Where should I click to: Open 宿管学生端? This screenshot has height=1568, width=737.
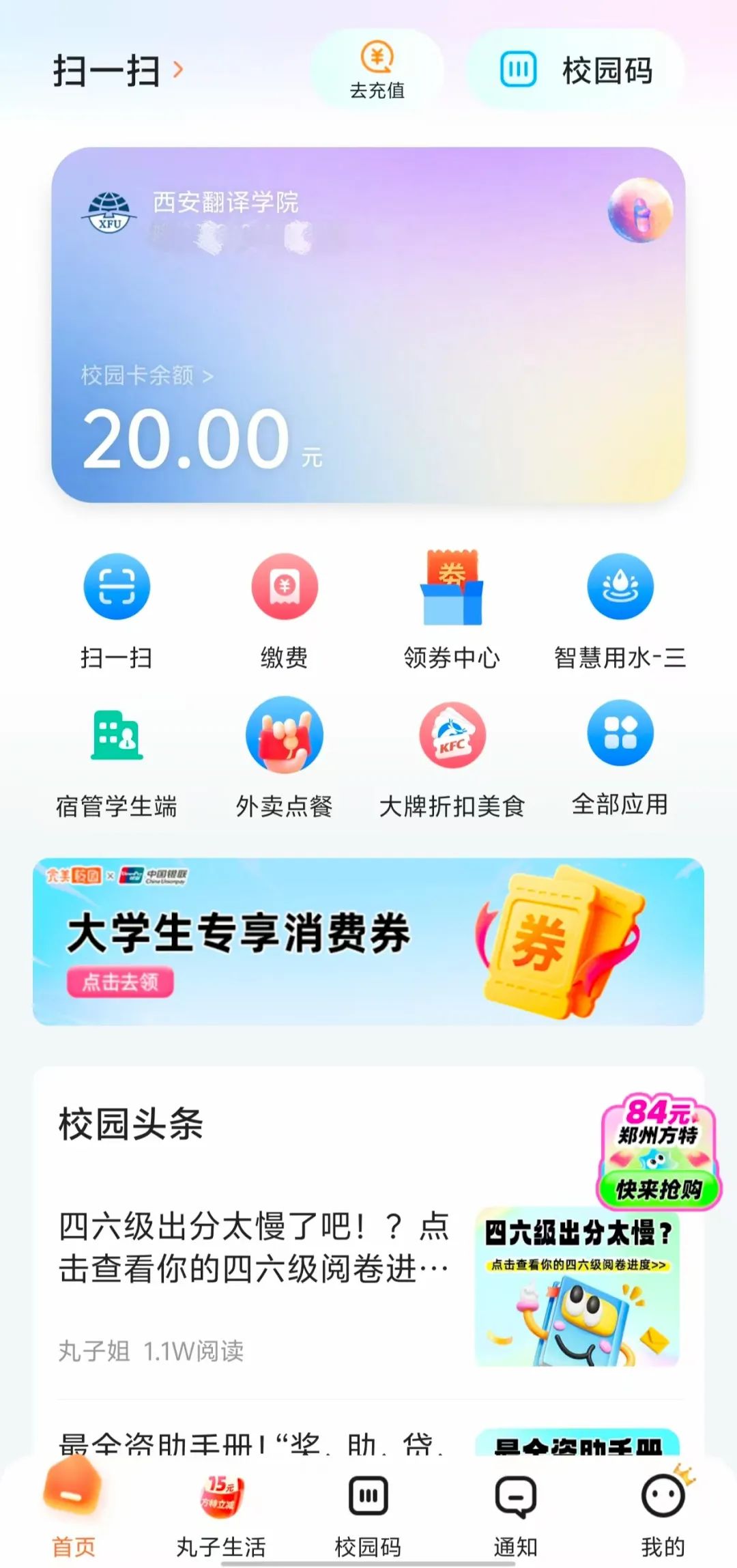[117, 758]
